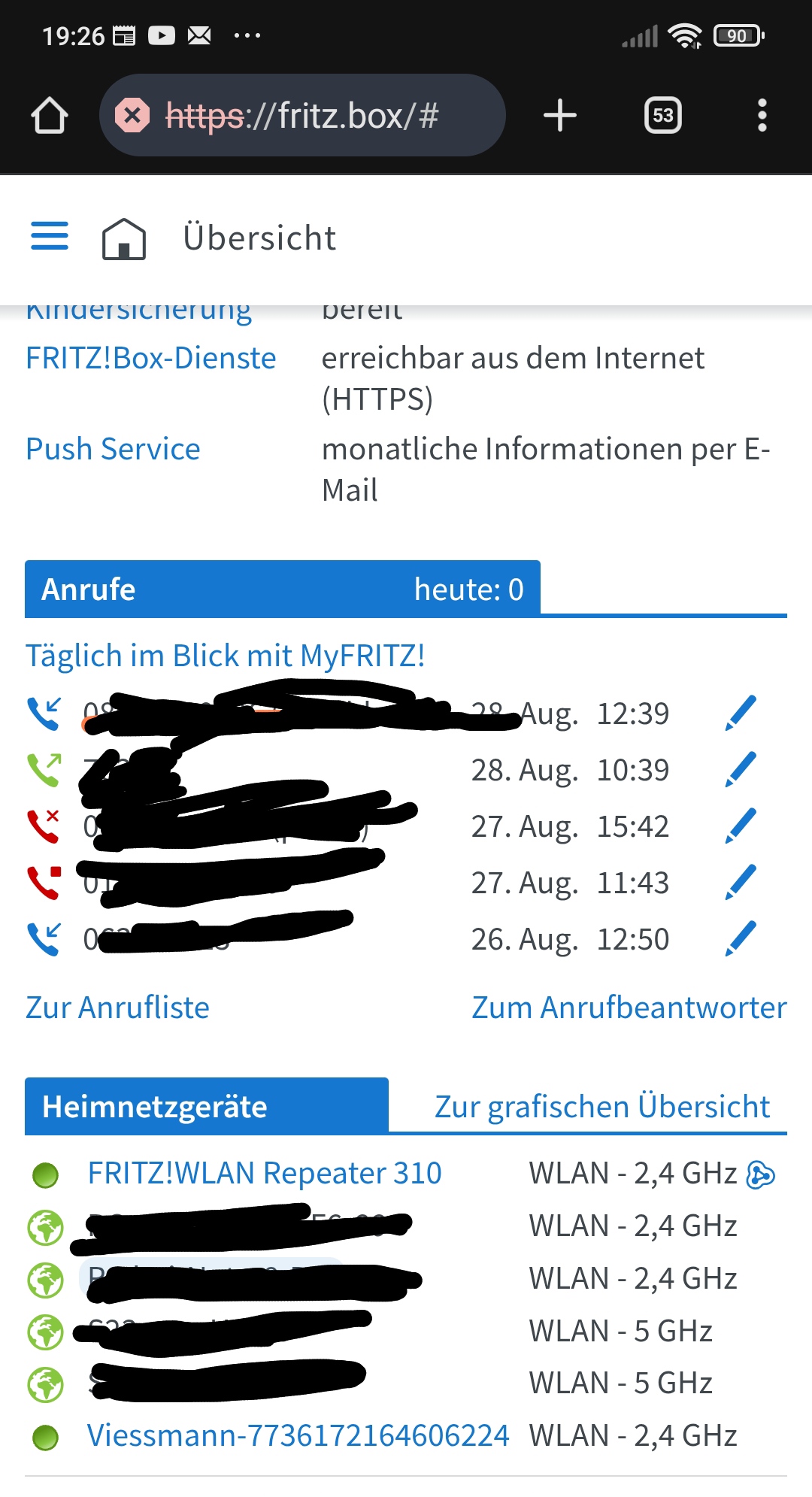This screenshot has height=1497, width=812.
Task: Edit the call entry from 28. Aug. 10:39
Action: tap(741, 770)
